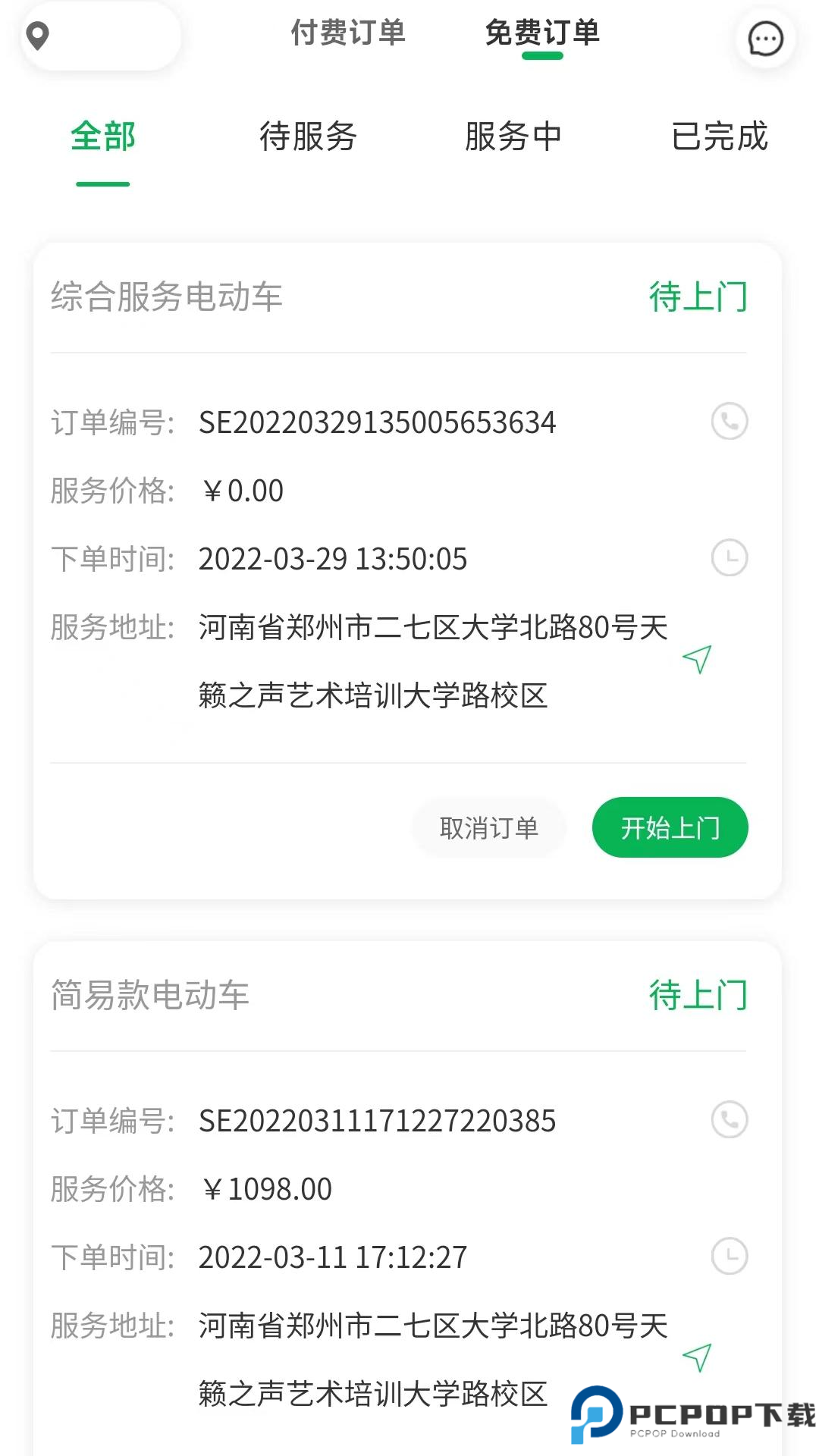Image resolution: width=819 pixels, height=1456 pixels.
Task: Select the 已完成 filter tab
Action: pos(720,137)
